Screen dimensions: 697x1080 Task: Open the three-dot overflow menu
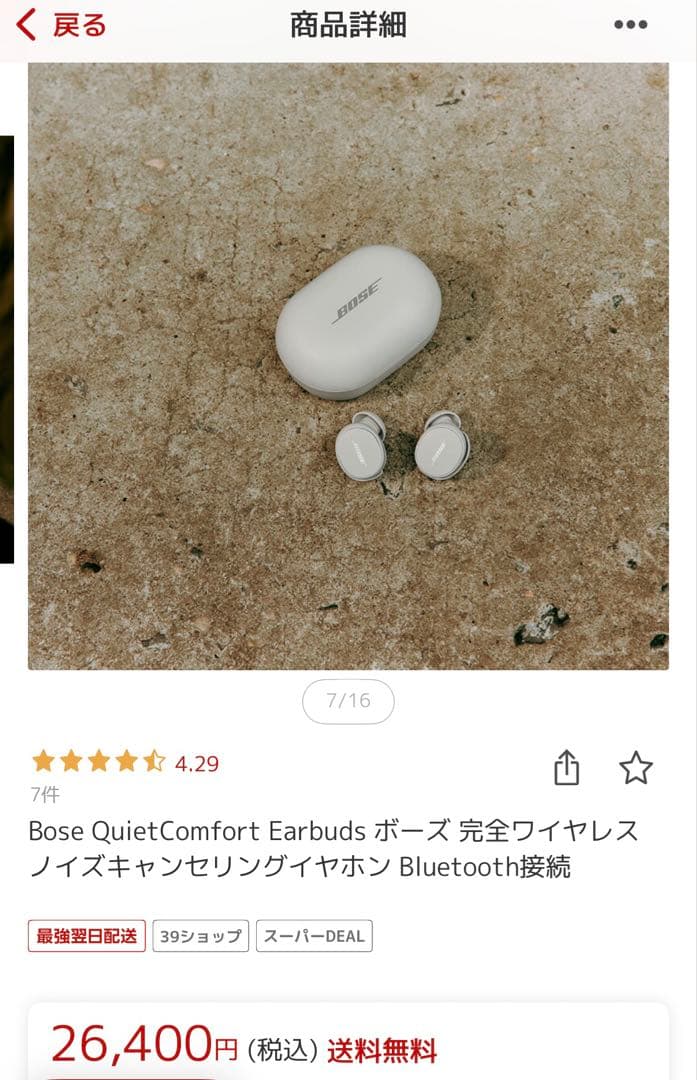[630, 26]
